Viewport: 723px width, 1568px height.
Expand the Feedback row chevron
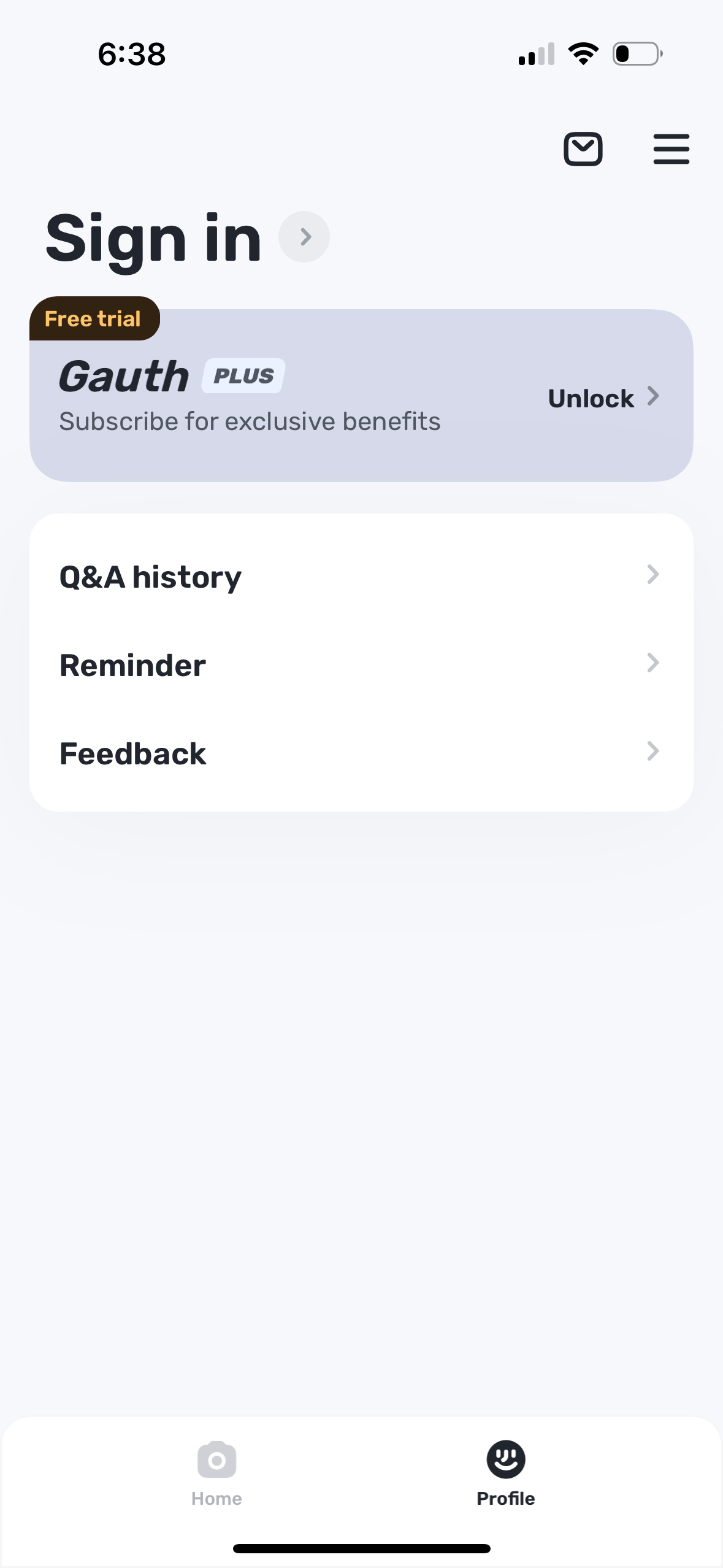(x=653, y=752)
